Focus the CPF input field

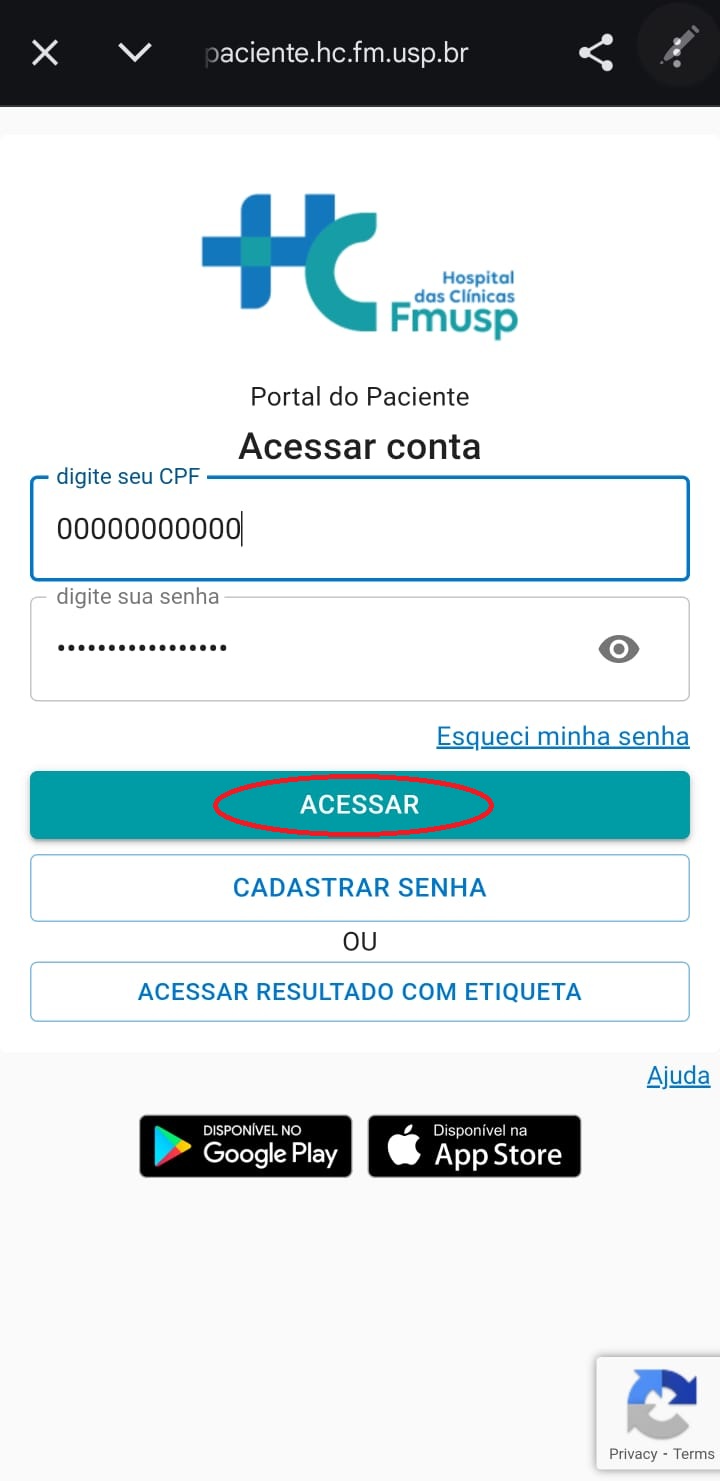(360, 529)
